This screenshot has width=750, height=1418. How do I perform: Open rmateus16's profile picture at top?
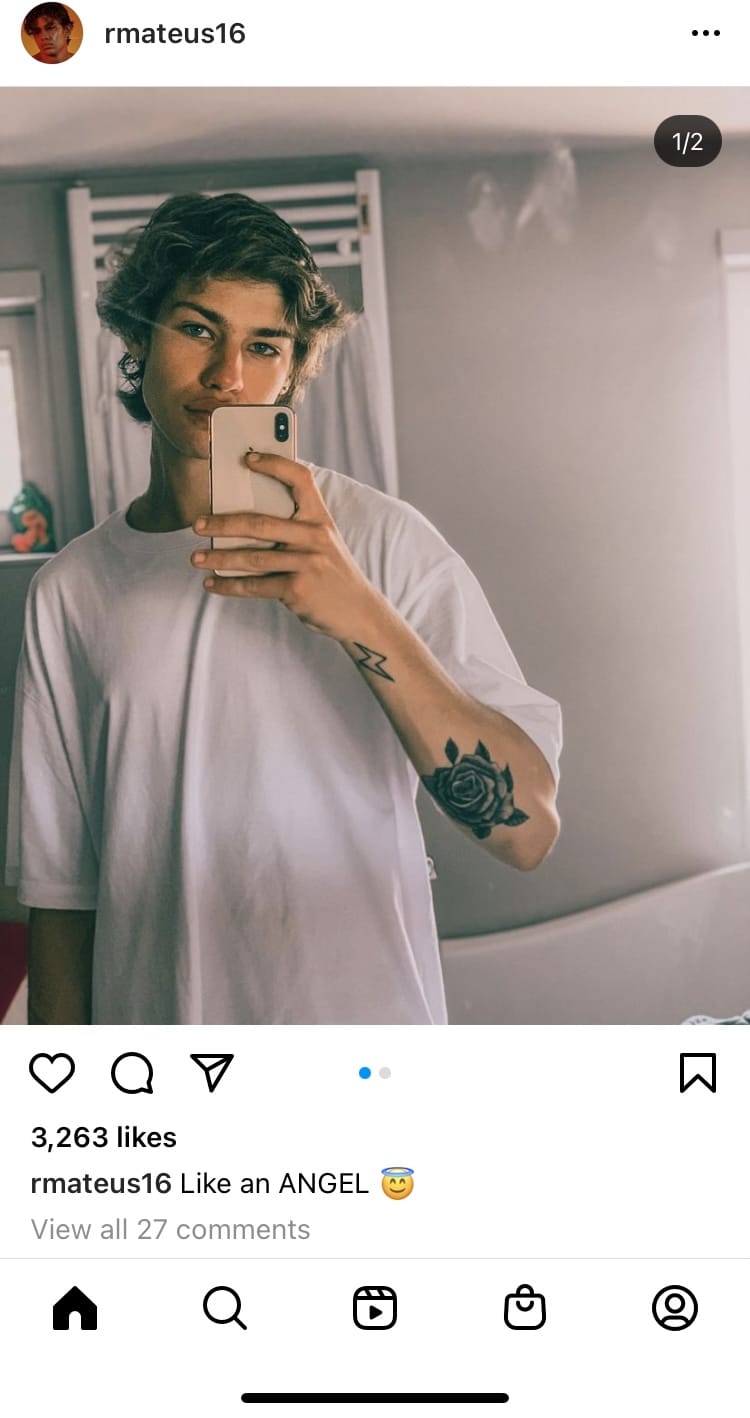[x=52, y=33]
